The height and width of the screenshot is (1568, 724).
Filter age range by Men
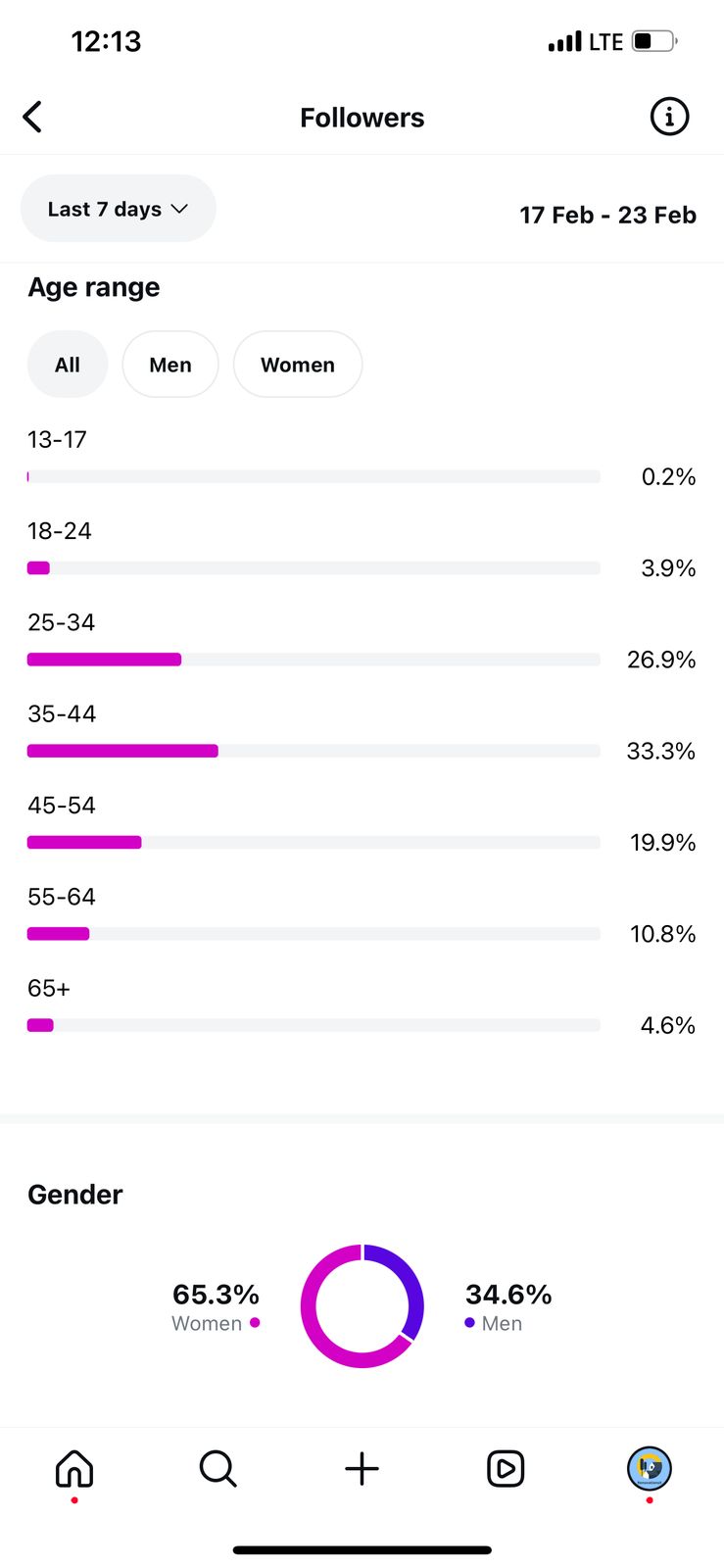tap(170, 365)
